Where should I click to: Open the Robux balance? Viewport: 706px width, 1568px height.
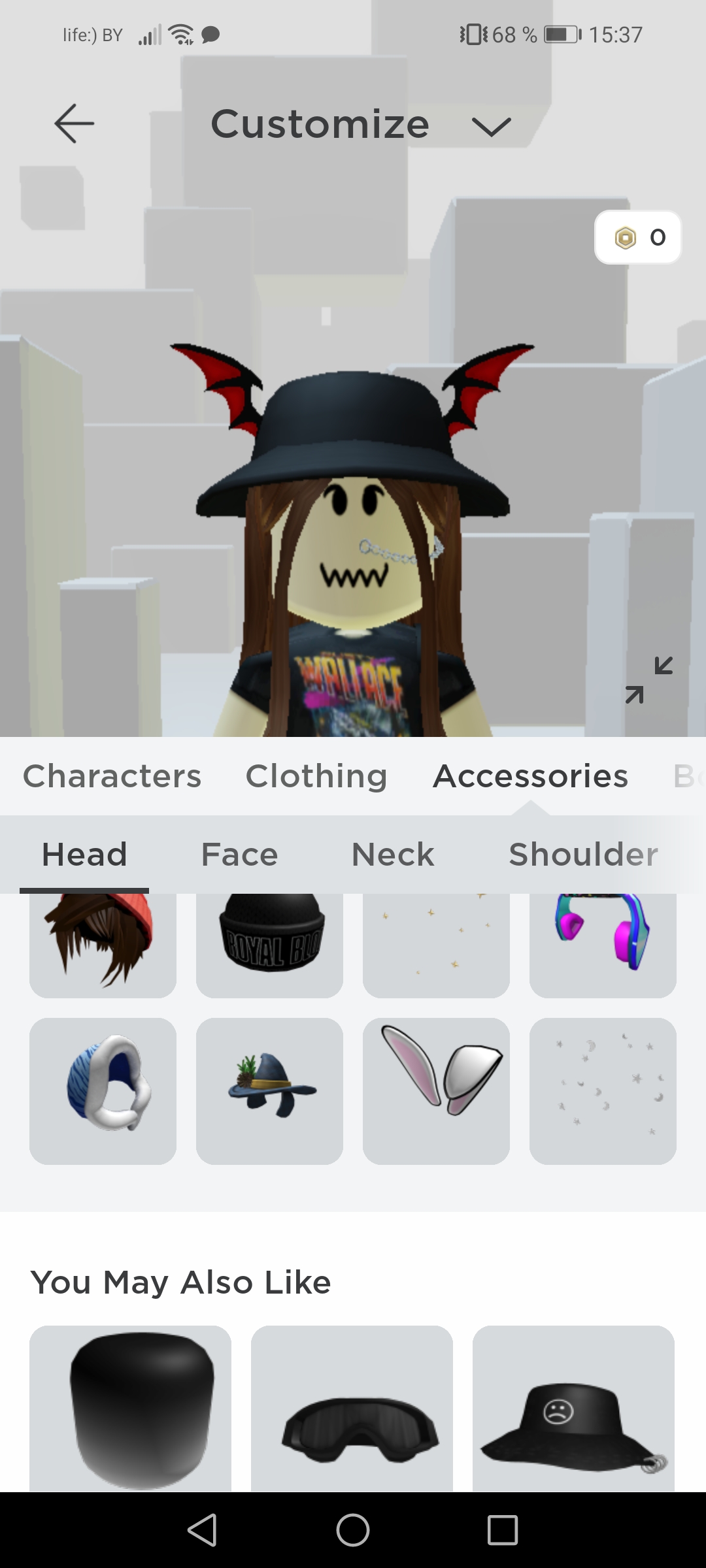coord(638,237)
